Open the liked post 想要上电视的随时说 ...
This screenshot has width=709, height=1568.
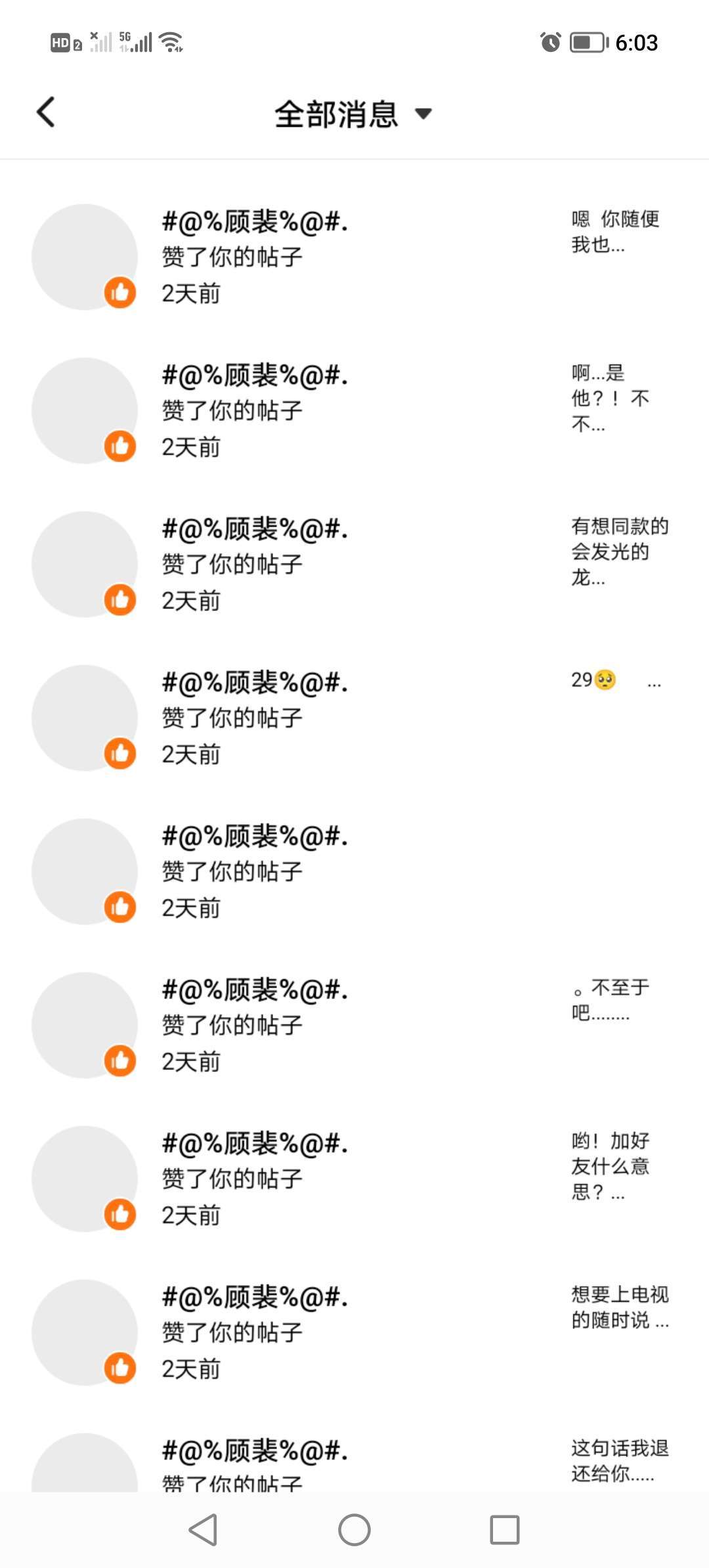coord(619,1307)
